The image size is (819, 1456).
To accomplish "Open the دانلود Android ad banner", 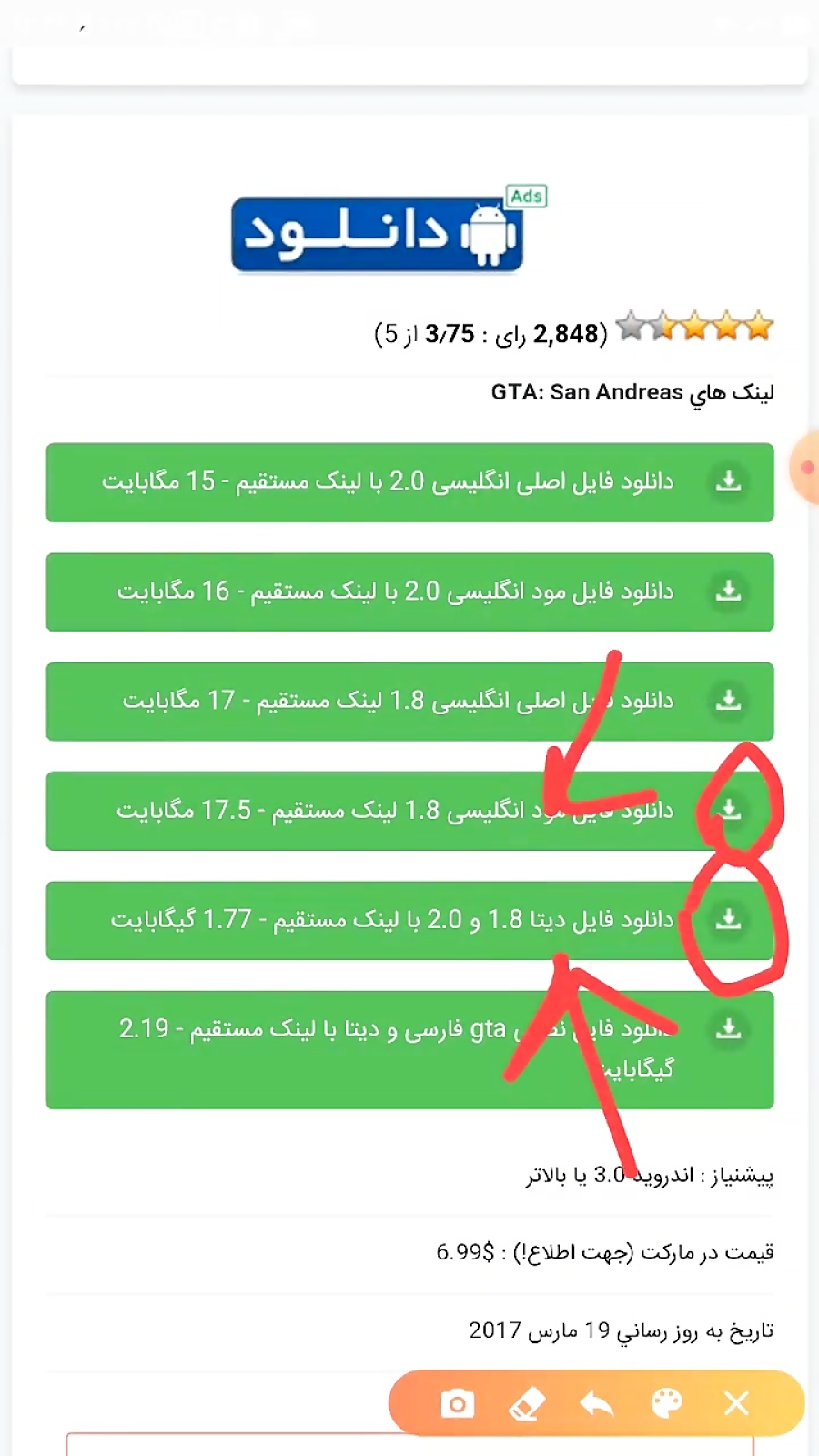I will (378, 234).
